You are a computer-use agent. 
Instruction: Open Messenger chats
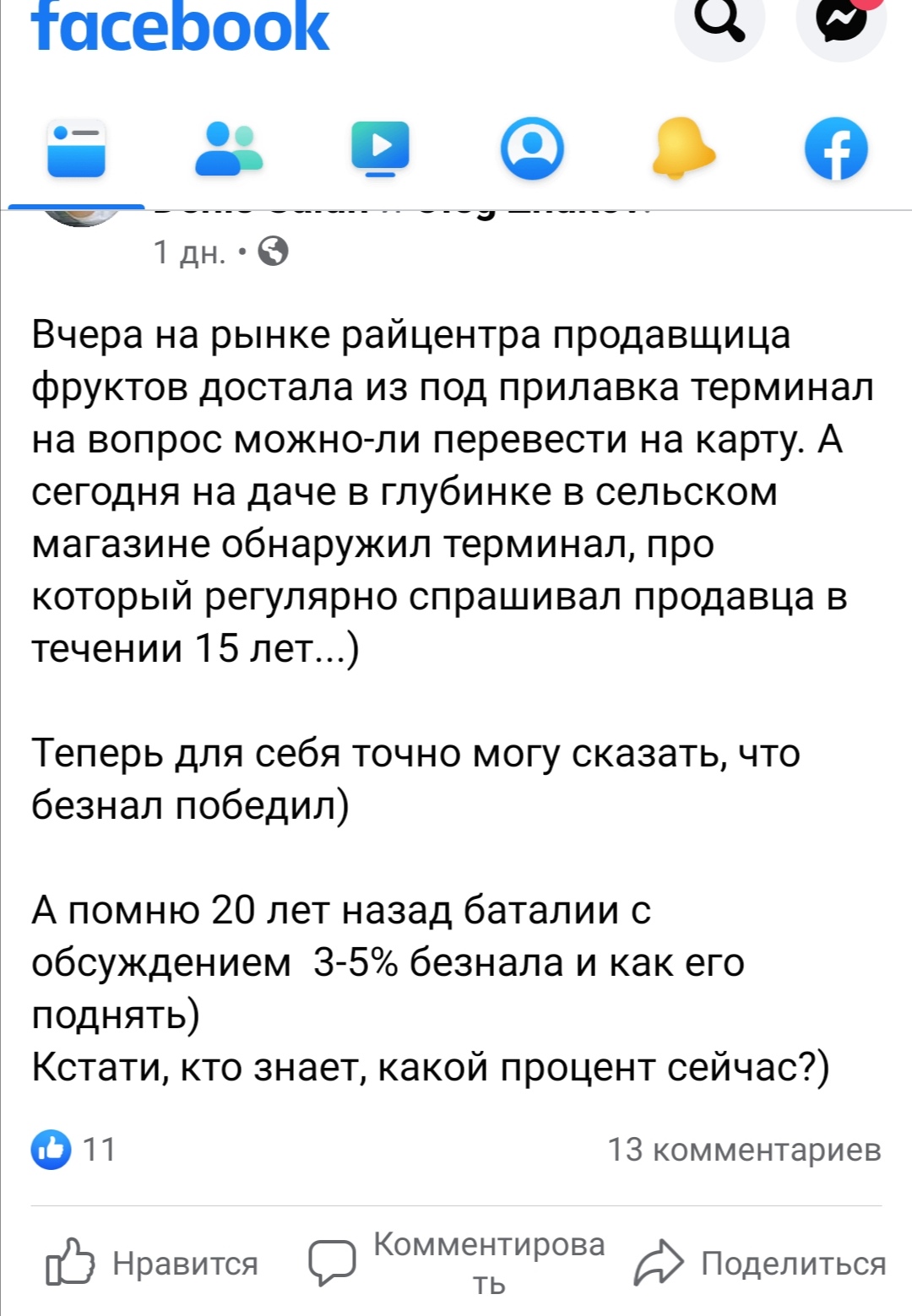841,22
